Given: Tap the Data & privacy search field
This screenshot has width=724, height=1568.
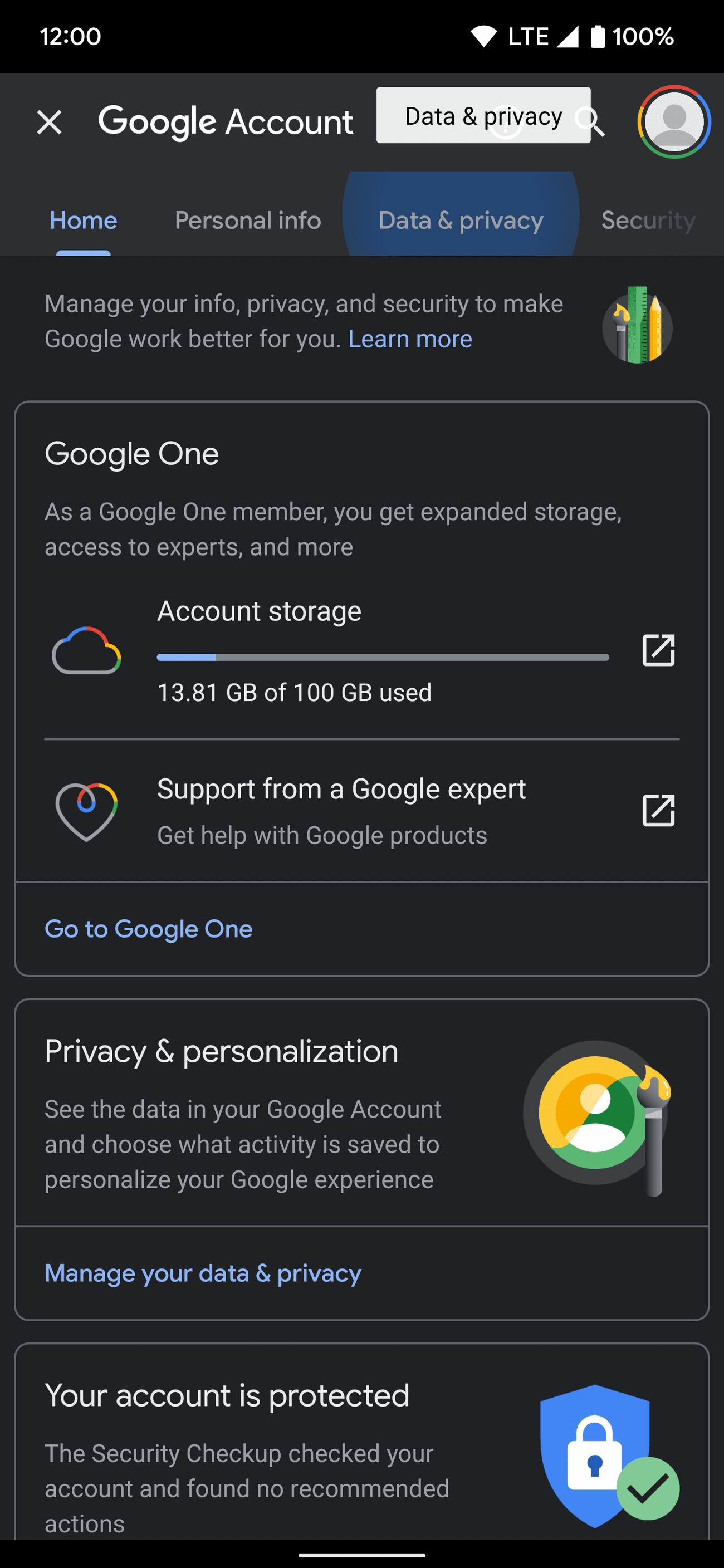Looking at the screenshot, I should coord(483,116).
